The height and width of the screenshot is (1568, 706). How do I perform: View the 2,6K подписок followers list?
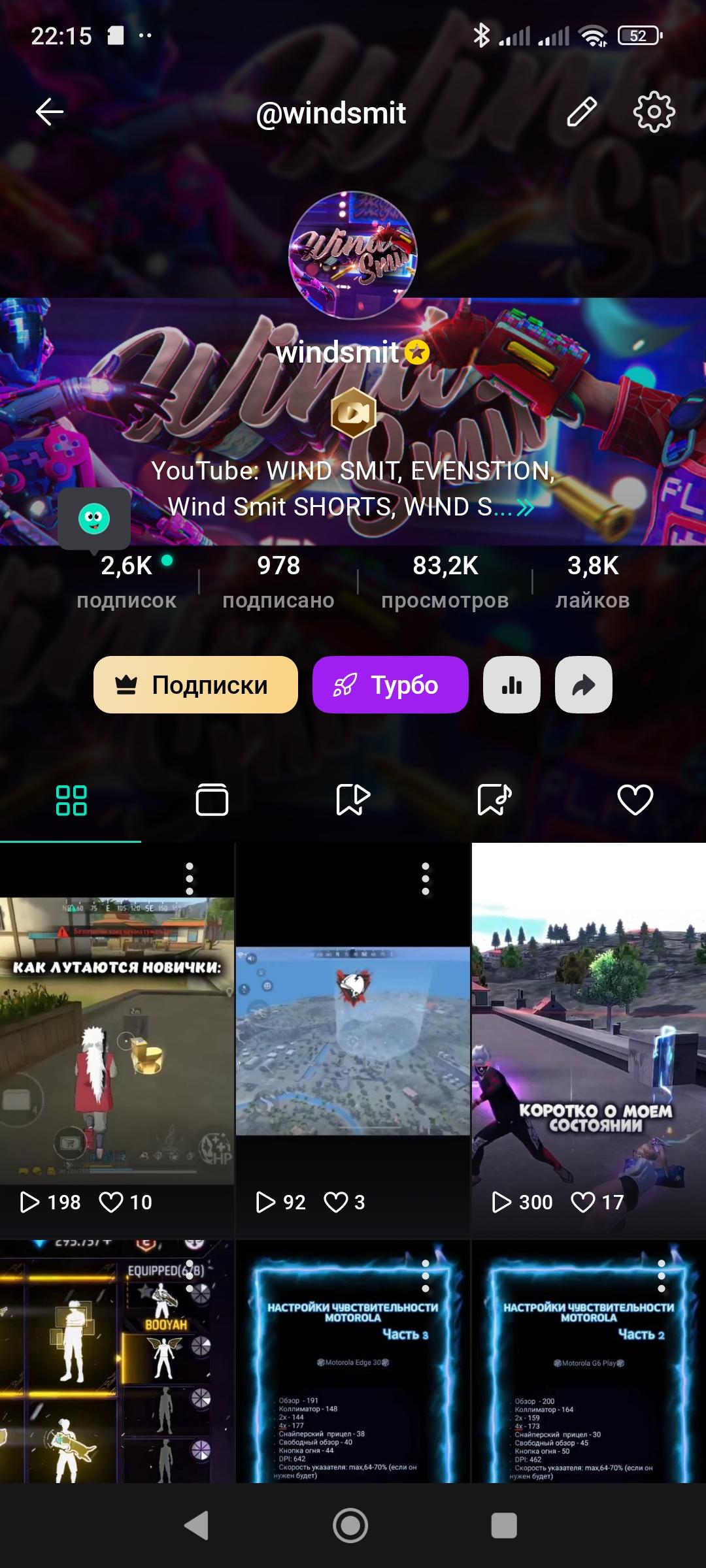tap(127, 581)
